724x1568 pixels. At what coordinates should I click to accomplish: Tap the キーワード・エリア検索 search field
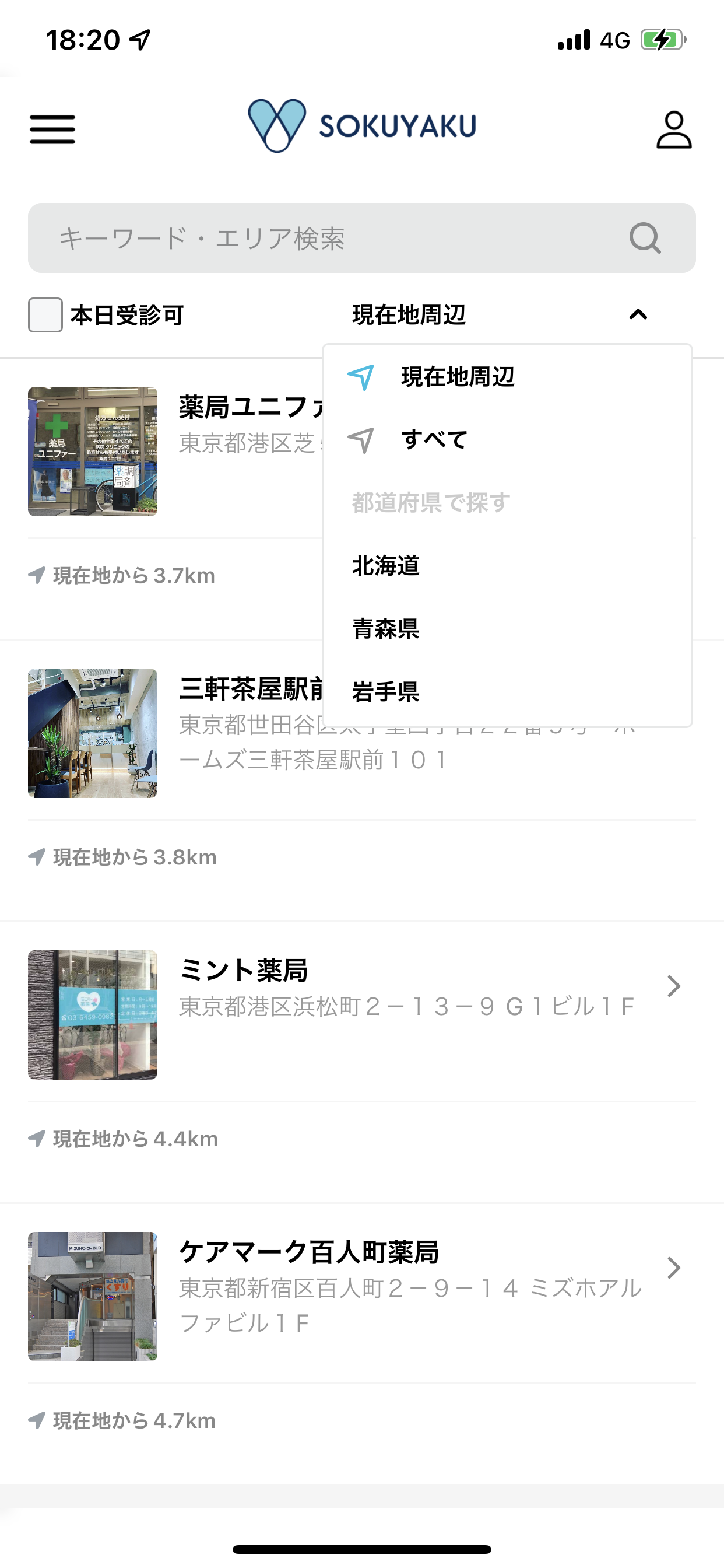[329, 238]
